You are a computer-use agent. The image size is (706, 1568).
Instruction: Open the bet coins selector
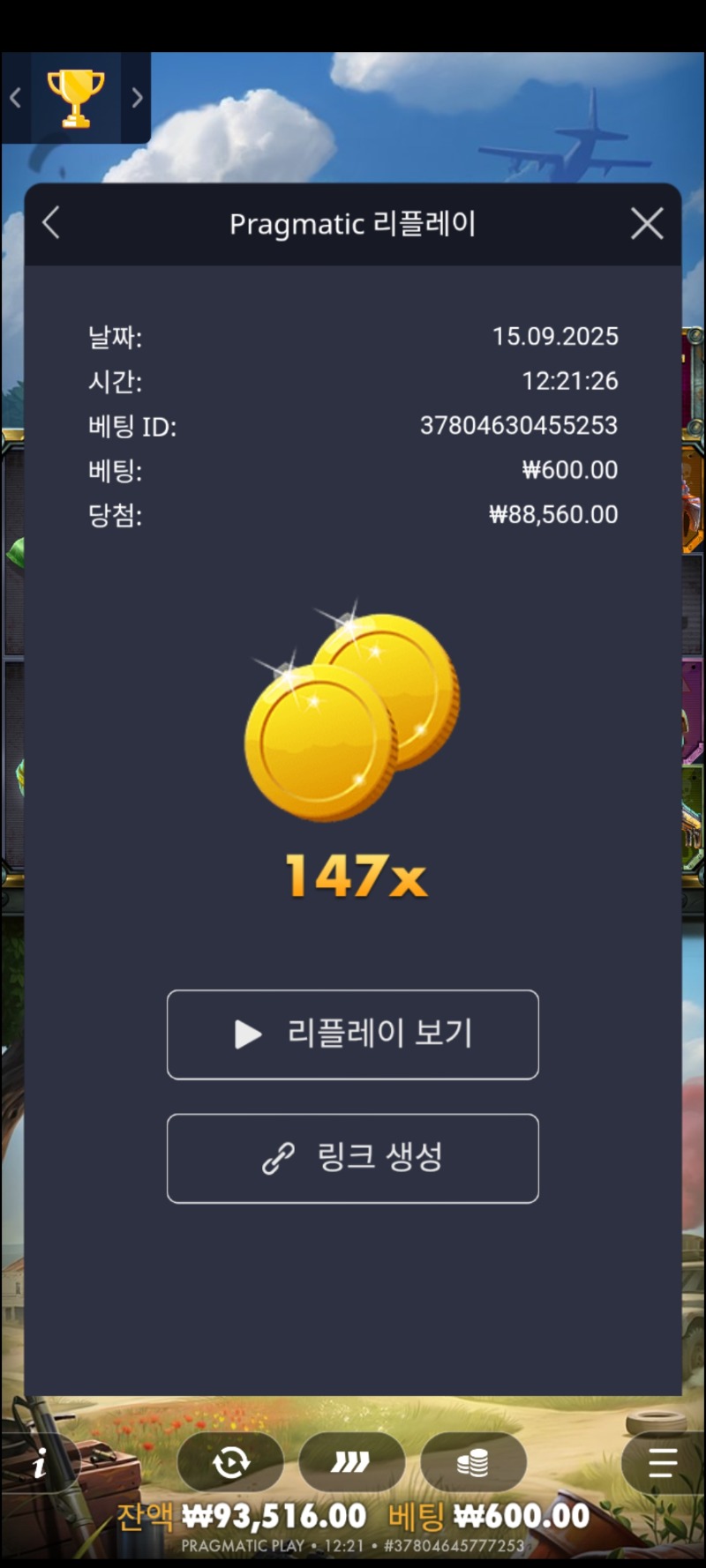473,1463
